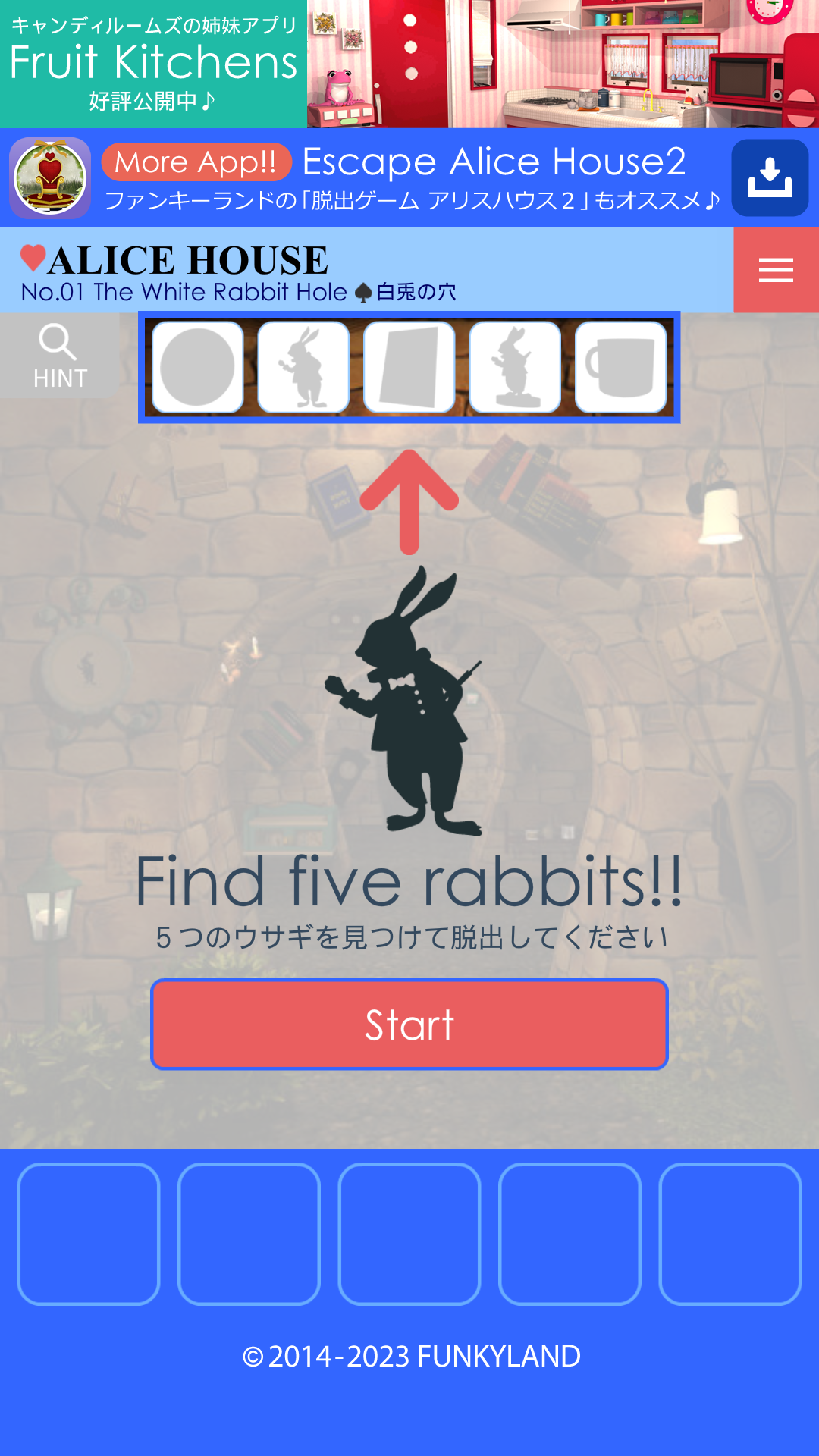
Task: Tap the More App!! badge
Action: point(196,162)
